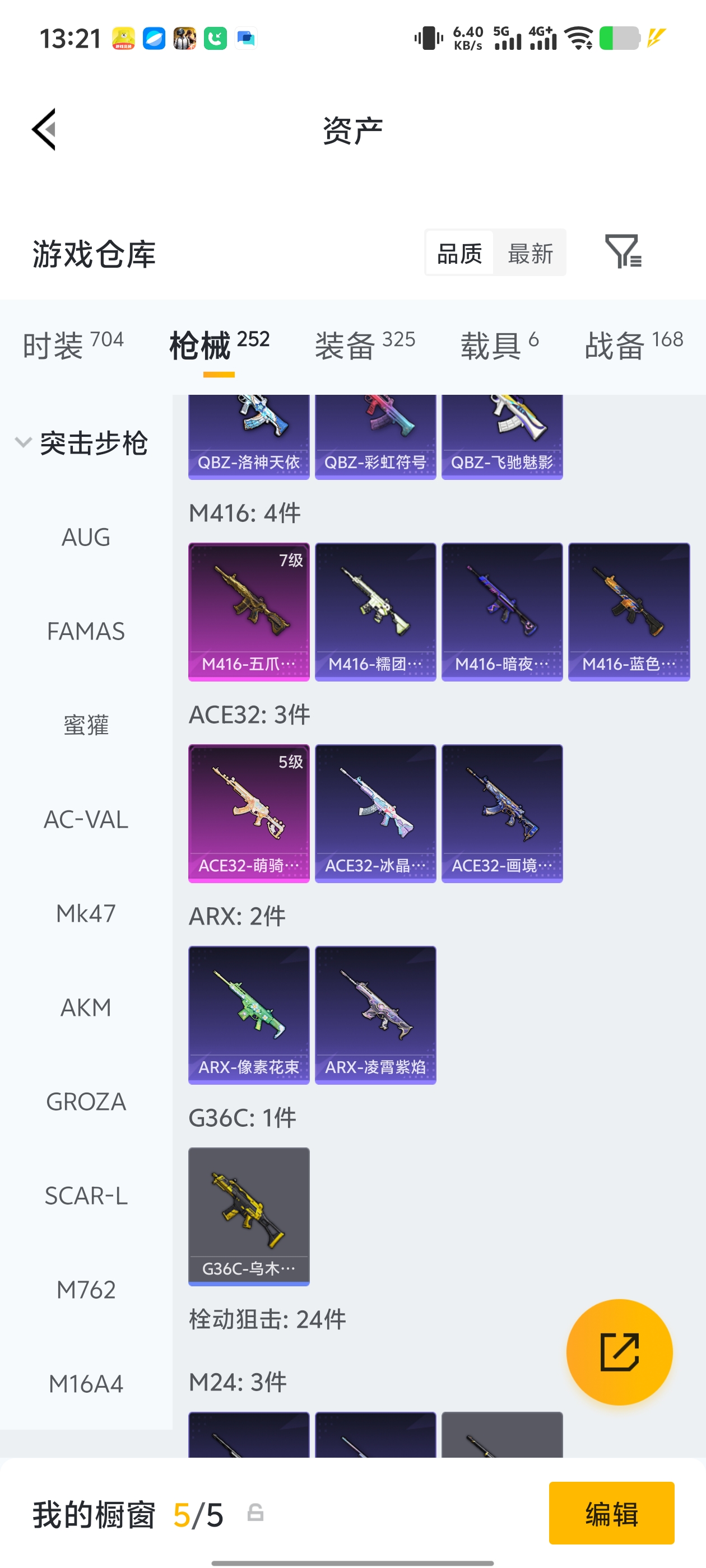This screenshot has height=1568, width=706.
Task: Open the M416-五爪 level 7 skin
Action: [x=249, y=612]
